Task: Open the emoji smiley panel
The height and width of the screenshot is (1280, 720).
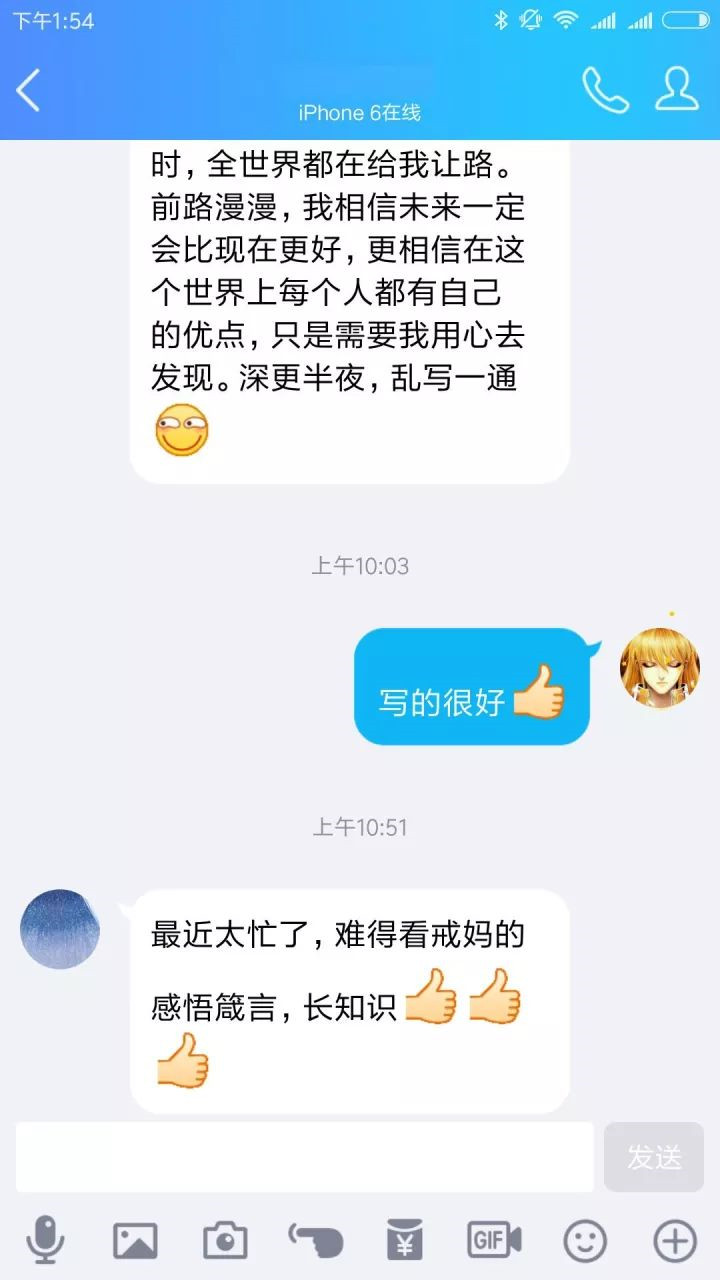Action: 585,1241
